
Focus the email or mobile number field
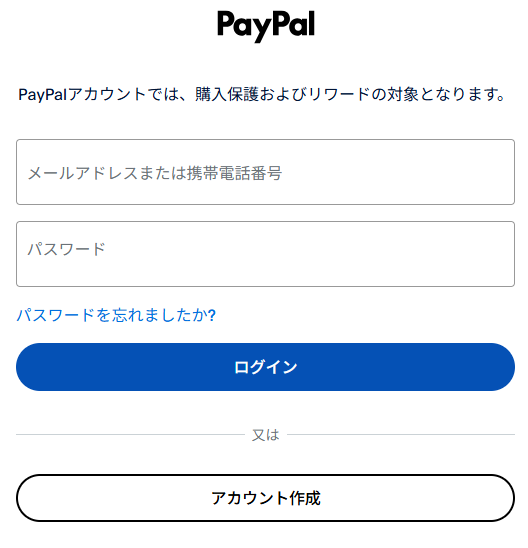(265, 172)
